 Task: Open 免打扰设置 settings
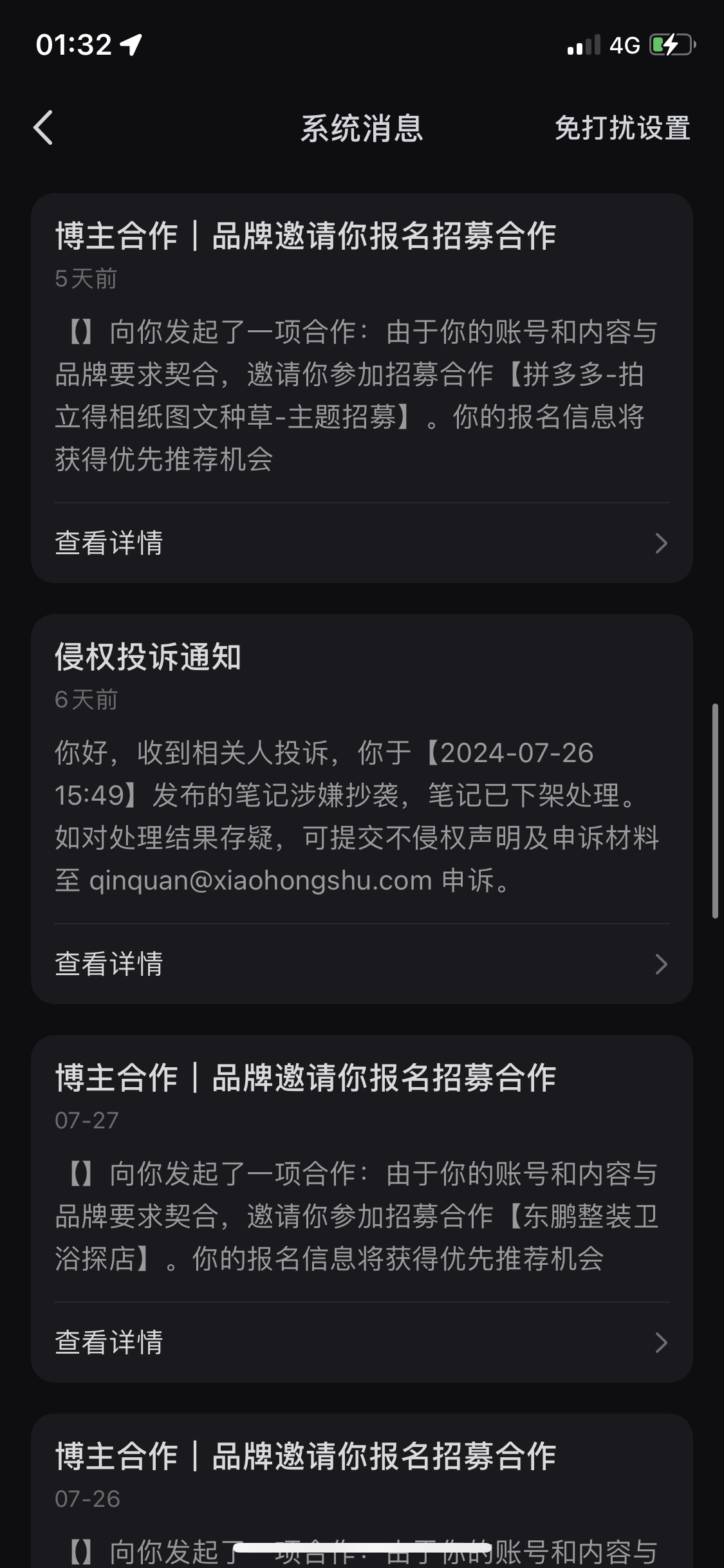point(622,128)
